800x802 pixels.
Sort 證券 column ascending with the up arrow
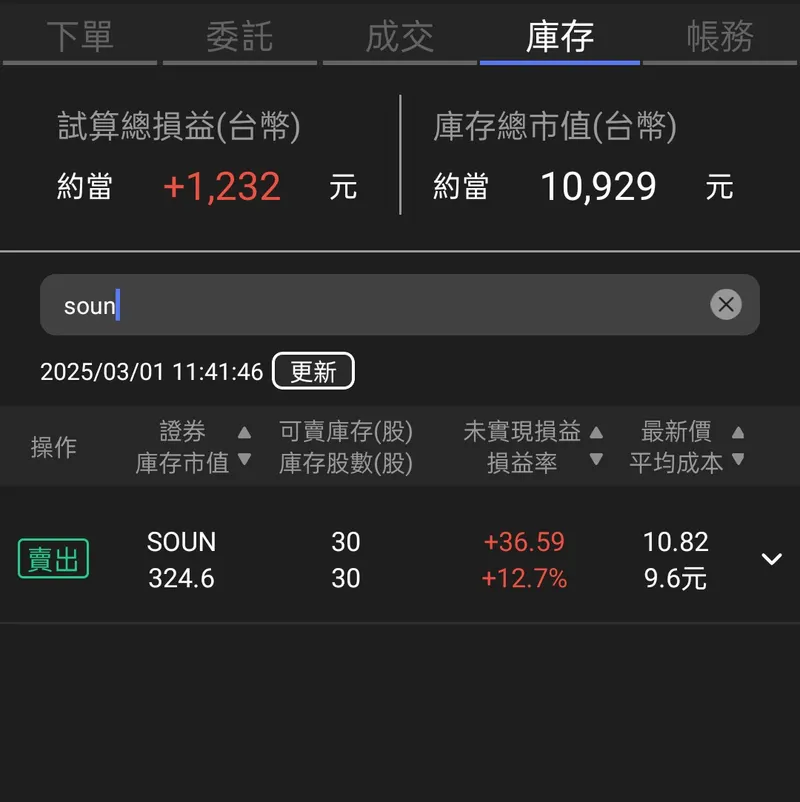[245, 432]
